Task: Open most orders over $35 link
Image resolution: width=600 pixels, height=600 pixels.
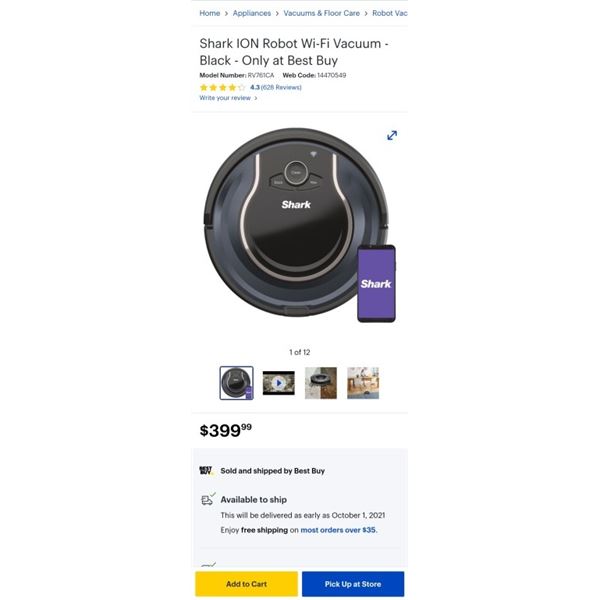Action: [x=338, y=530]
